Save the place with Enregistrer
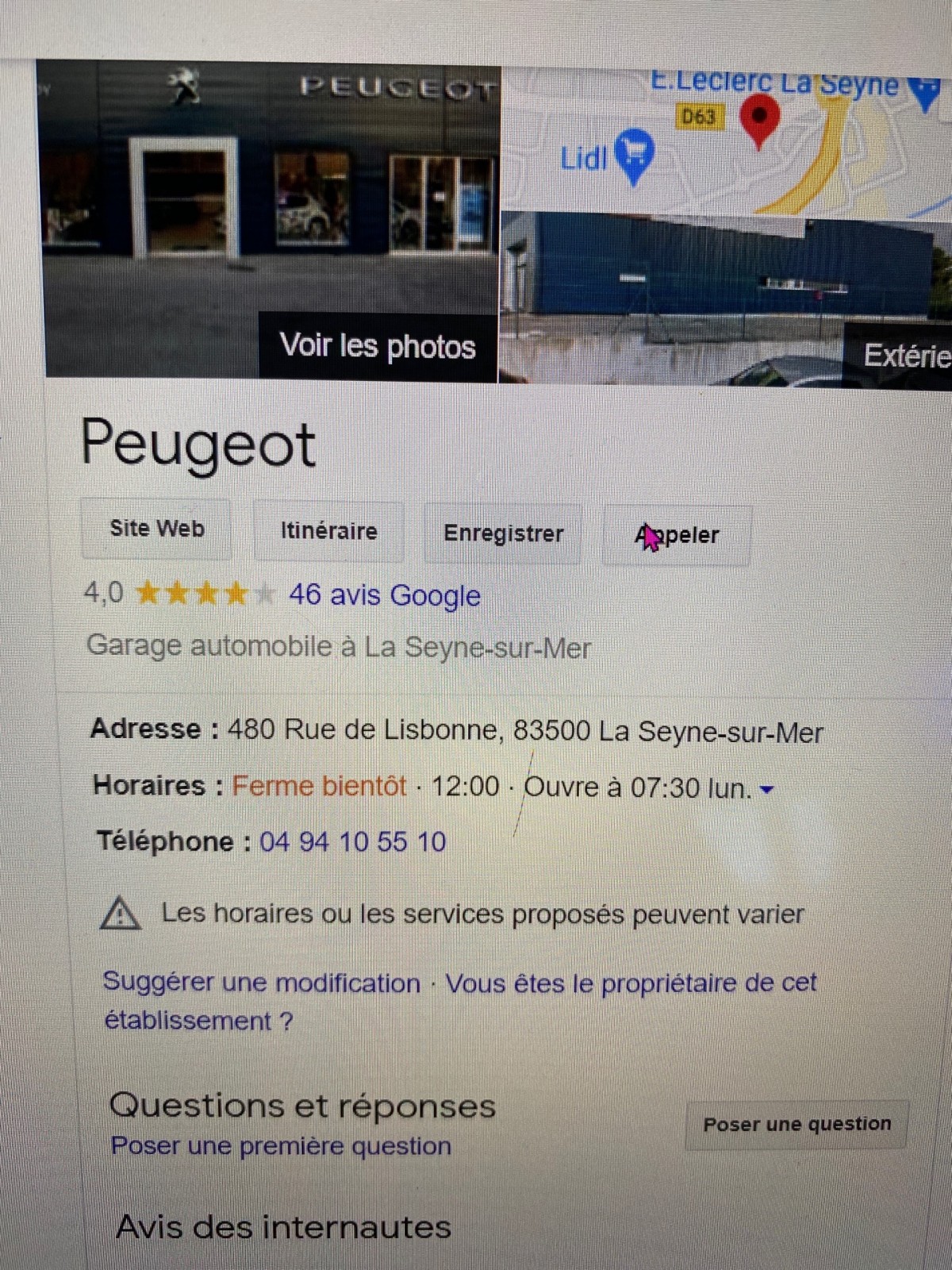952x1270 pixels. pyautogui.click(x=503, y=533)
